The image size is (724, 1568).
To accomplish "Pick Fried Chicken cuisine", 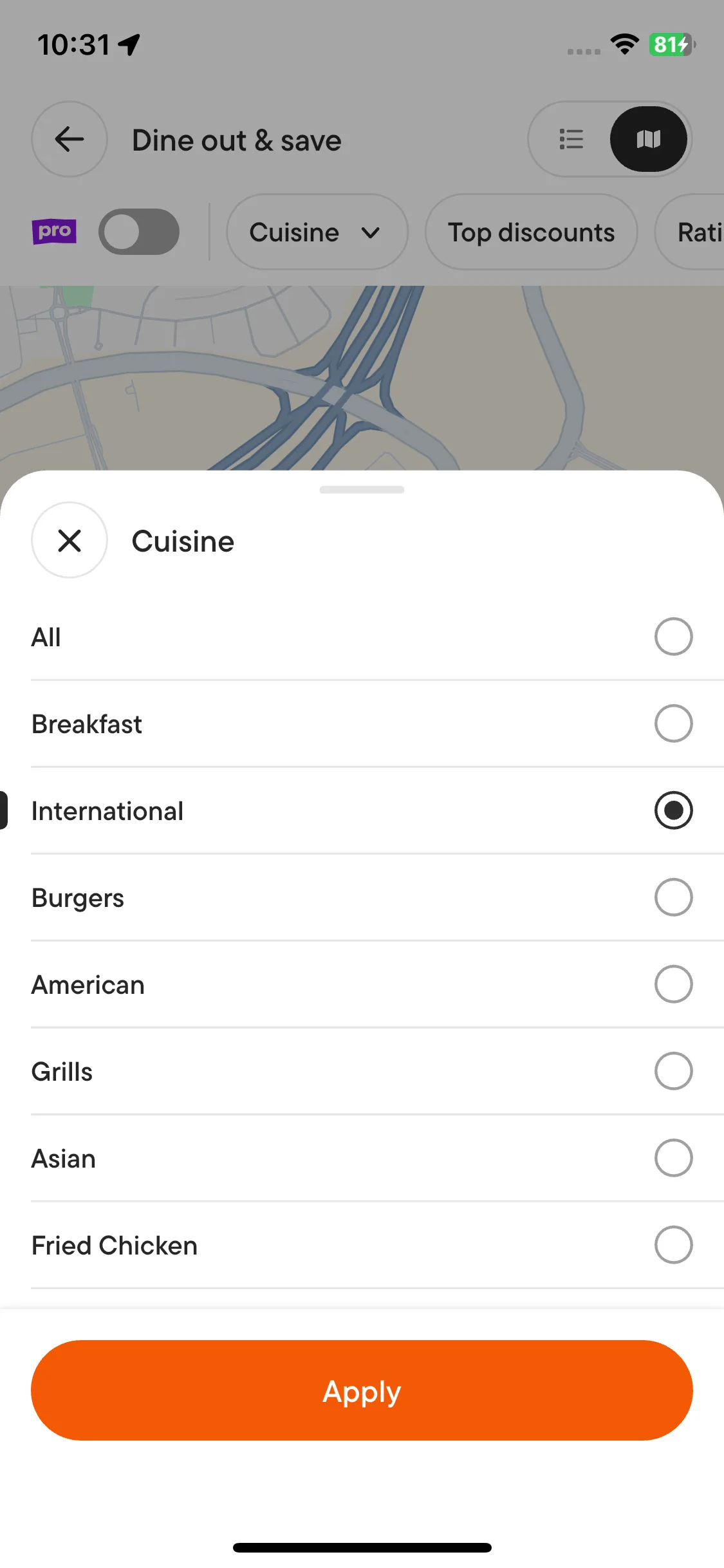I will [673, 1245].
